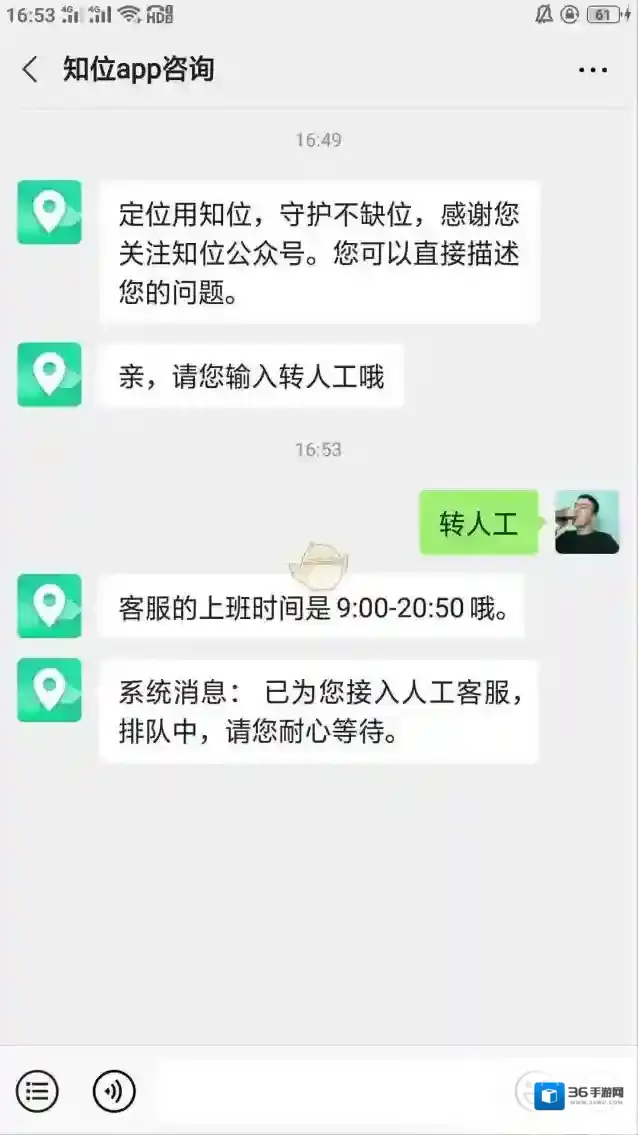Tap the message input field
Viewport: 638px width, 1135px height.
coord(330,1090)
